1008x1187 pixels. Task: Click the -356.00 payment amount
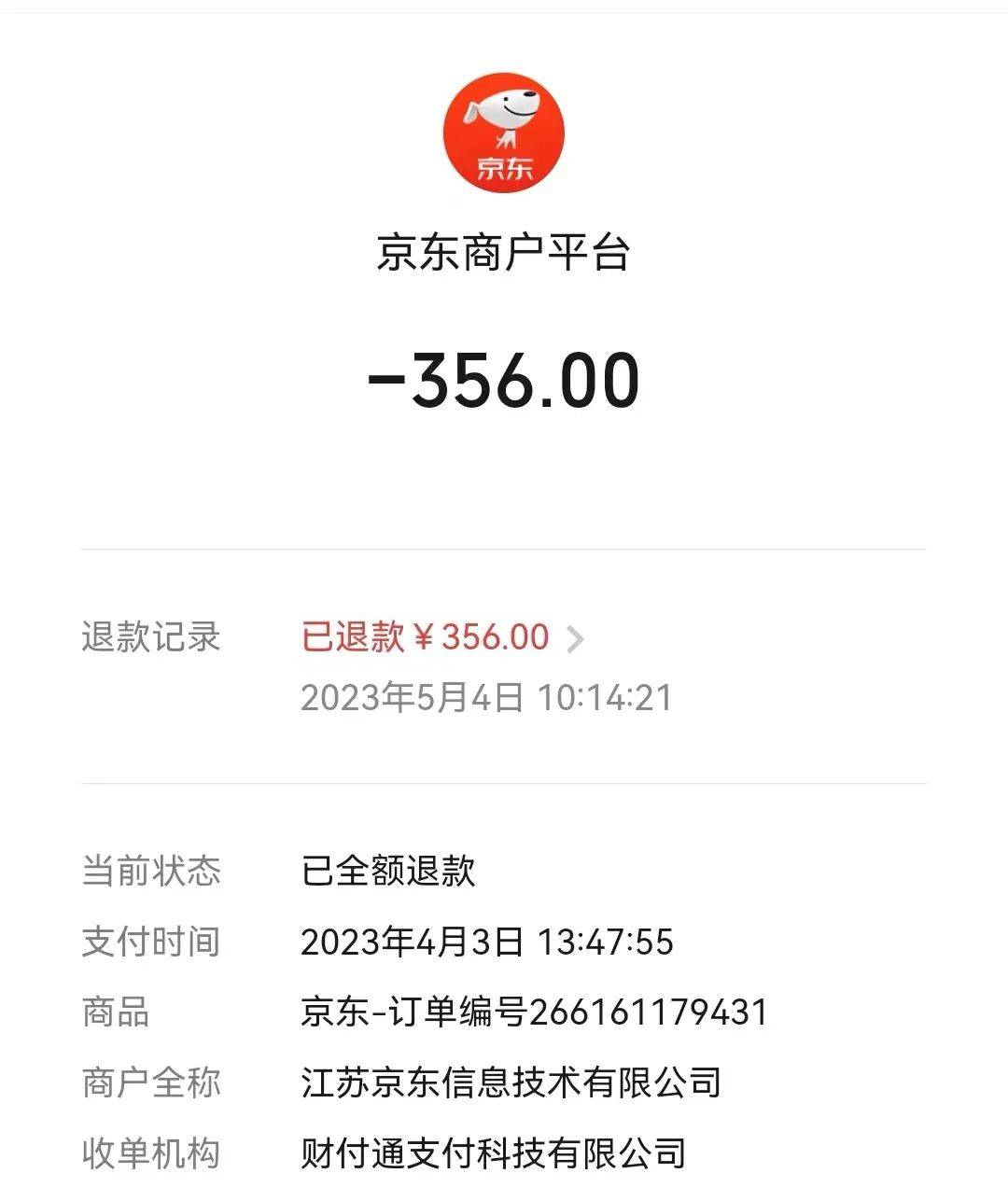(504, 377)
